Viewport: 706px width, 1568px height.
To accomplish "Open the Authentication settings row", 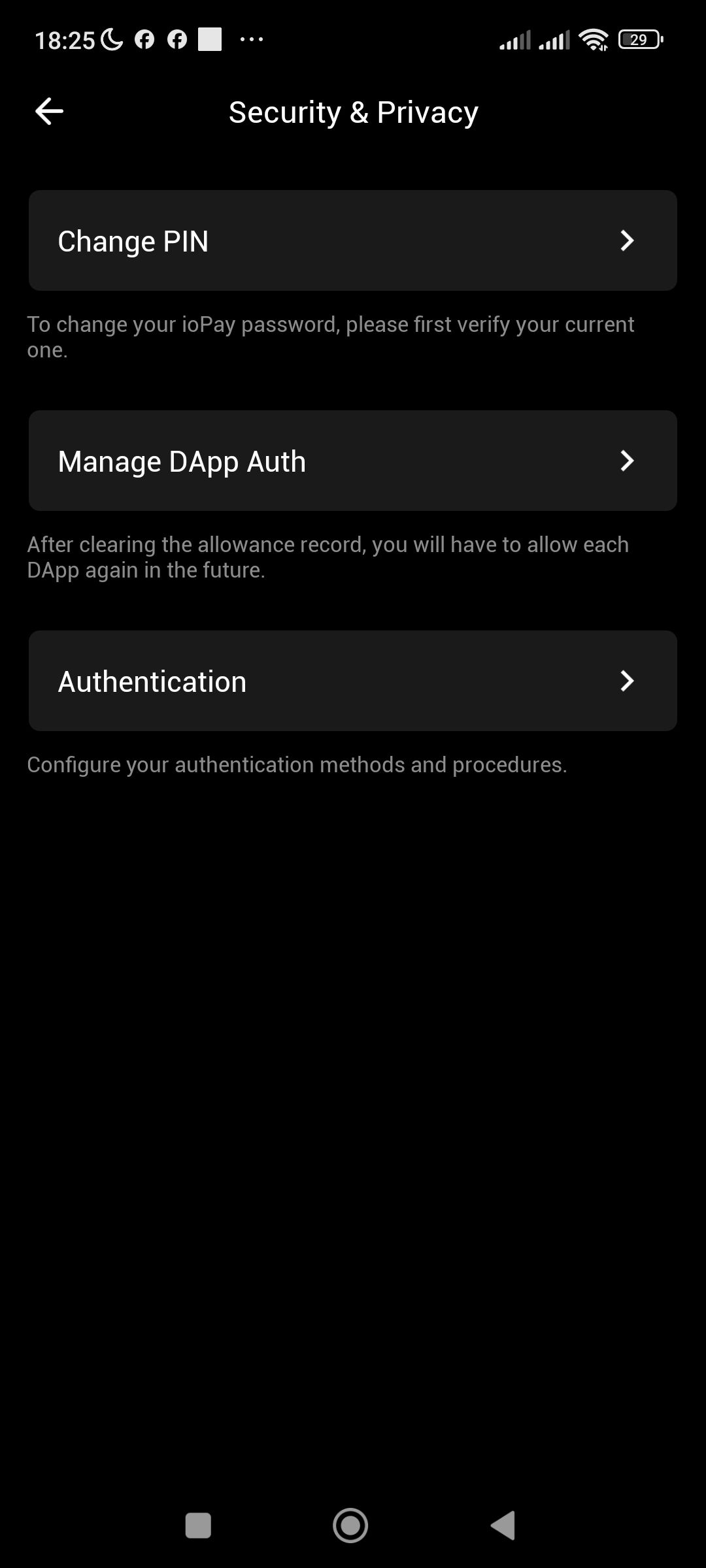I will coord(353,681).
